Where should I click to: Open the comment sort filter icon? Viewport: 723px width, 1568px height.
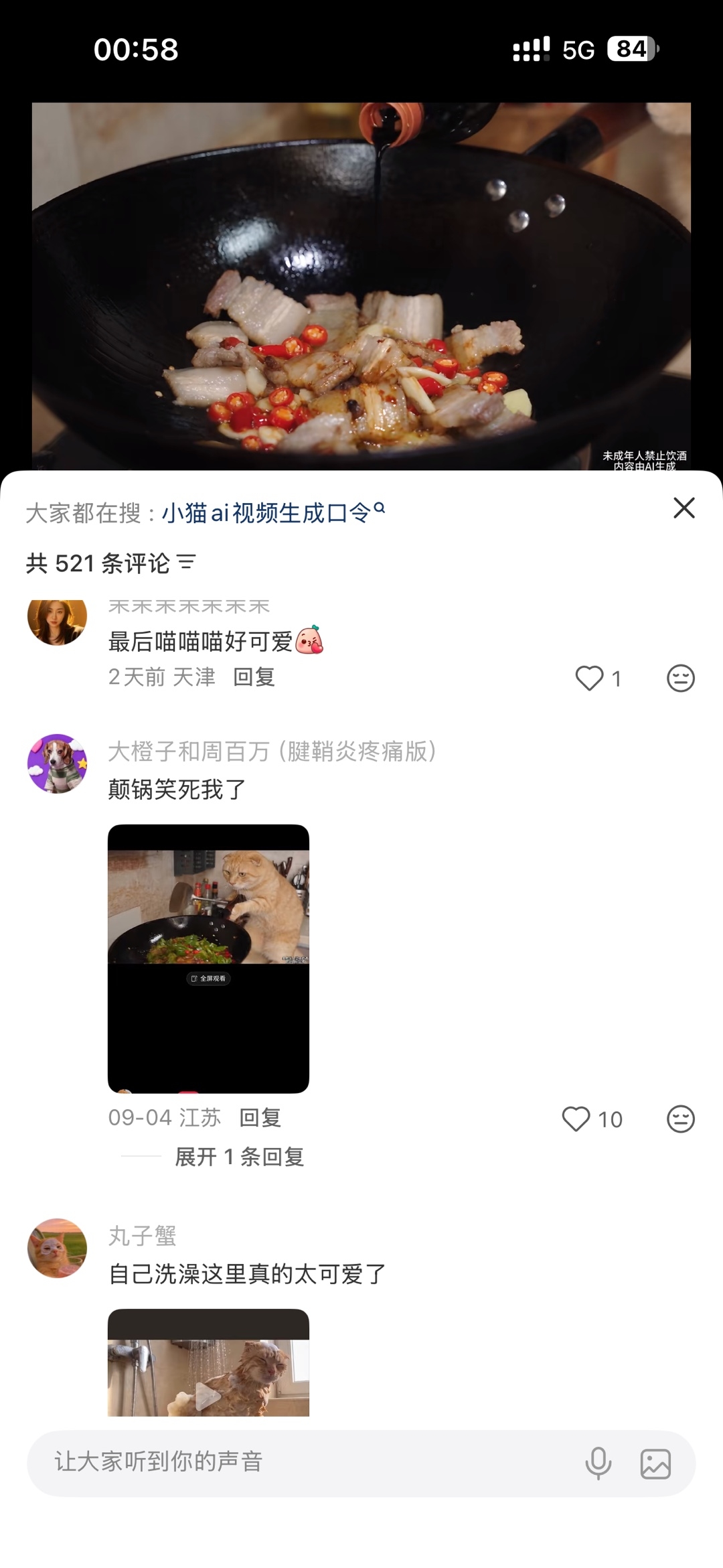pos(187,563)
